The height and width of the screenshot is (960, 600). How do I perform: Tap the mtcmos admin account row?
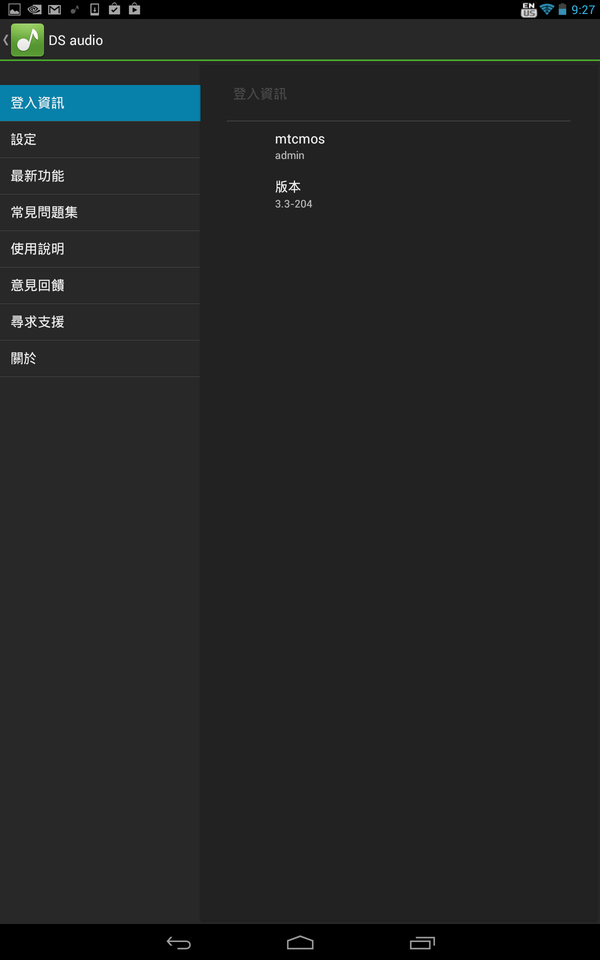point(398,146)
